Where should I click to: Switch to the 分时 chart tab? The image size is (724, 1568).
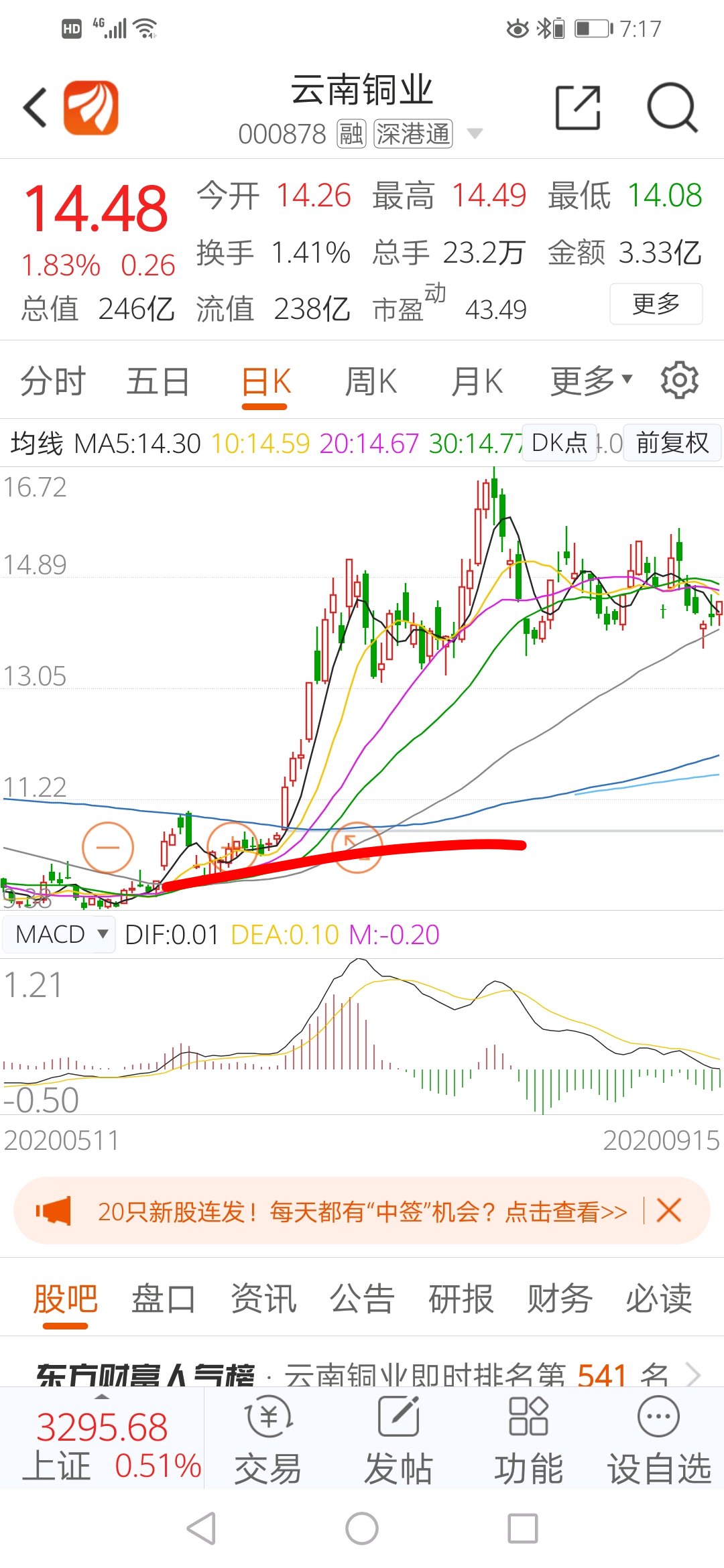(52, 382)
